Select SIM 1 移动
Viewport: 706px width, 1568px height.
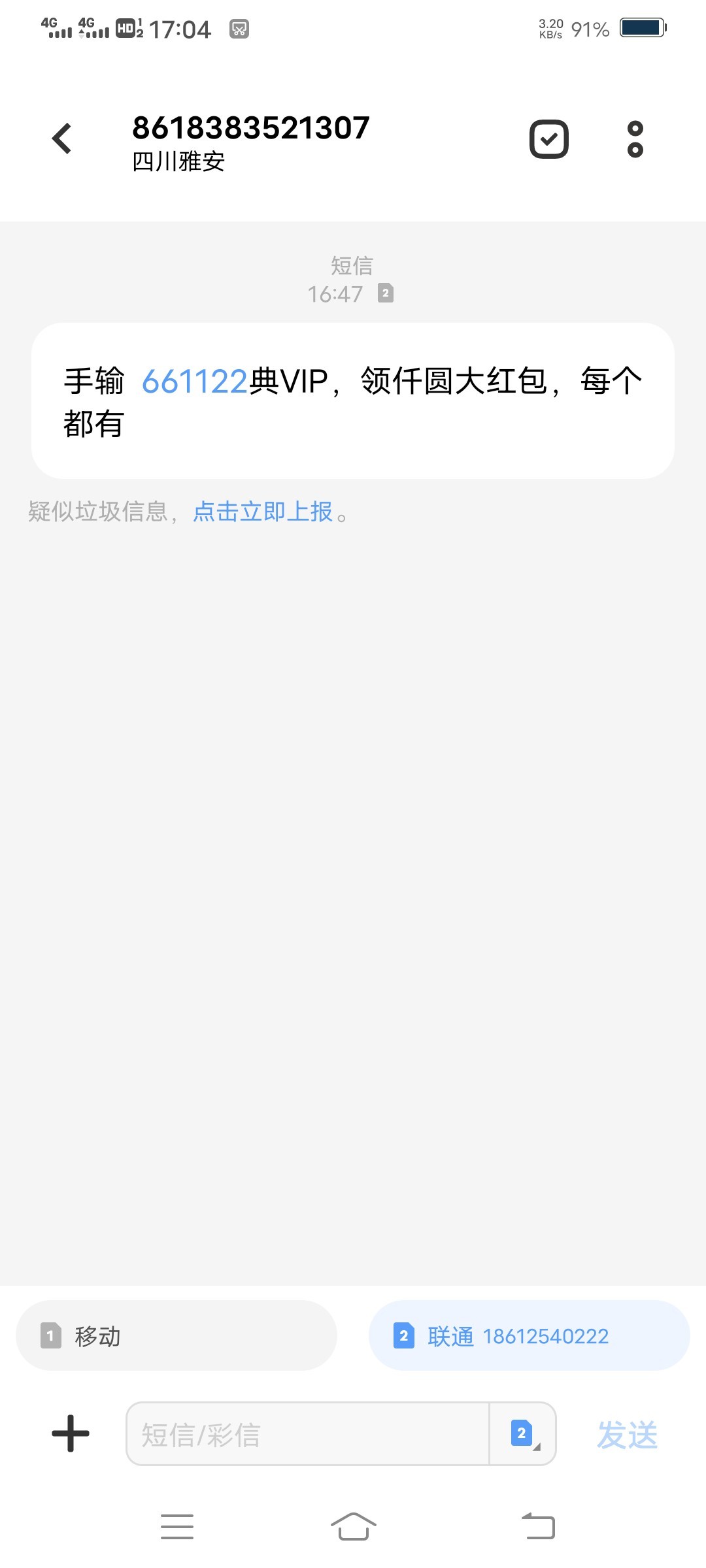pyautogui.click(x=176, y=1335)
